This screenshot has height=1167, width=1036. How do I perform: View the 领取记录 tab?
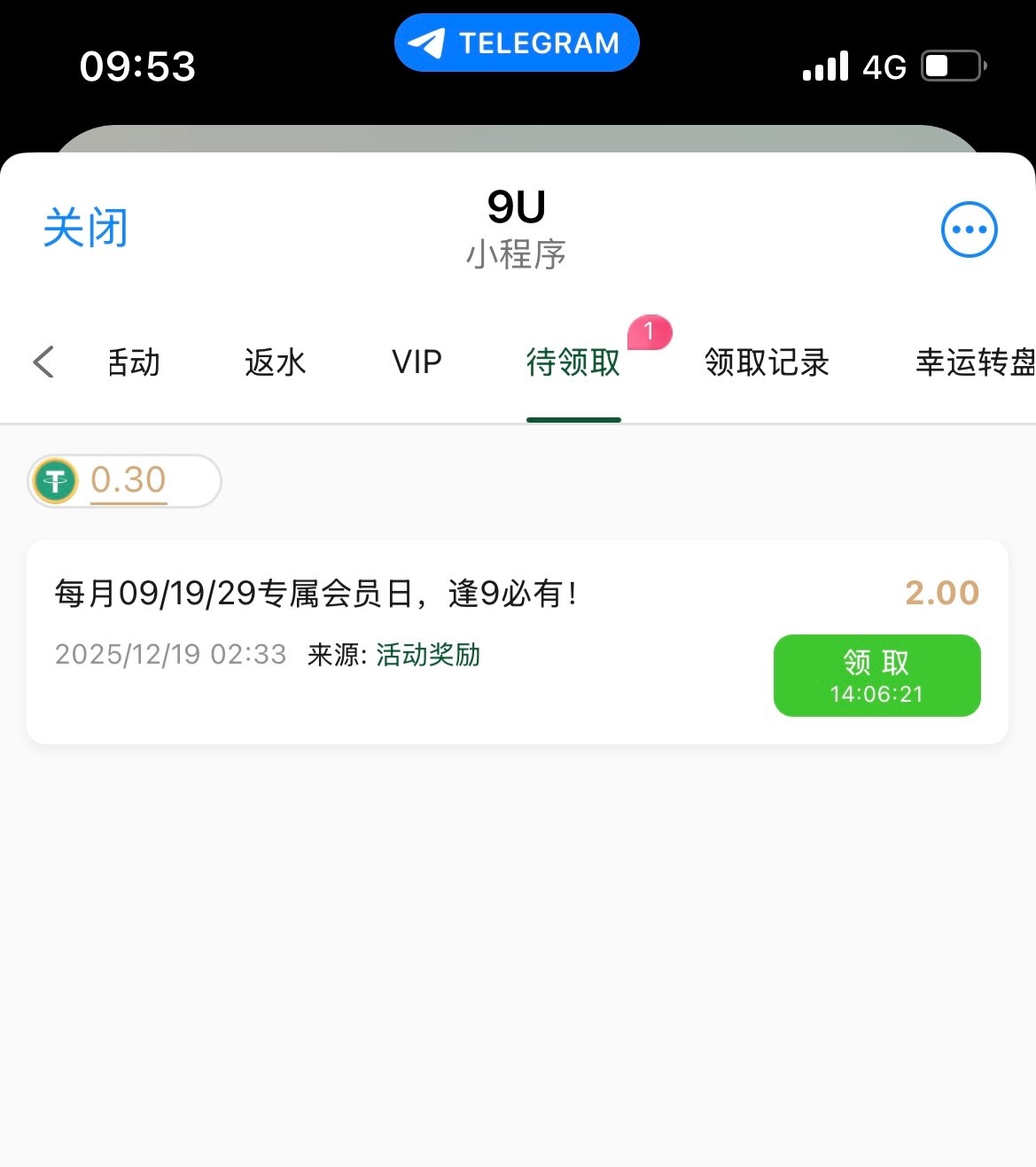coord(767,362)
